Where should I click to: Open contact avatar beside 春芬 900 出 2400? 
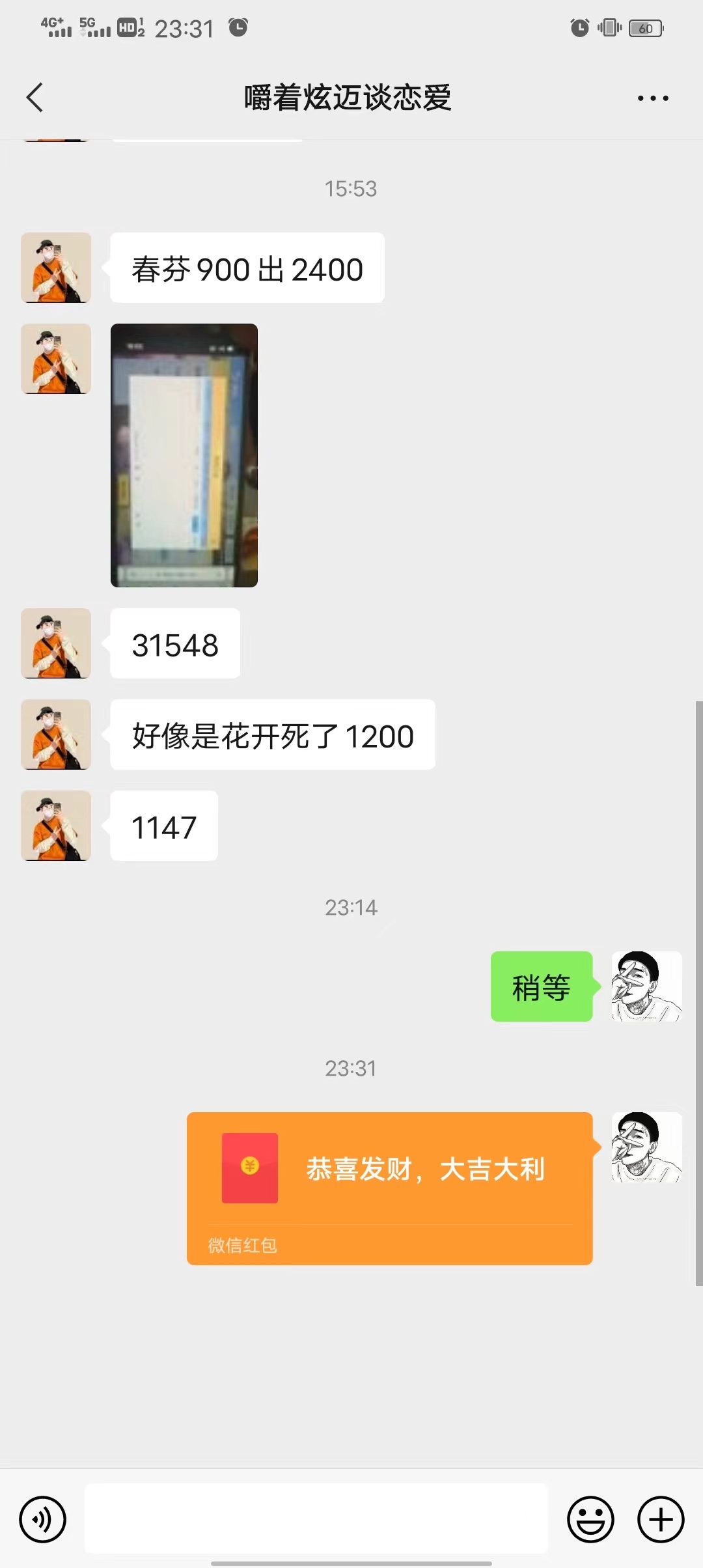tap(56, 268)
